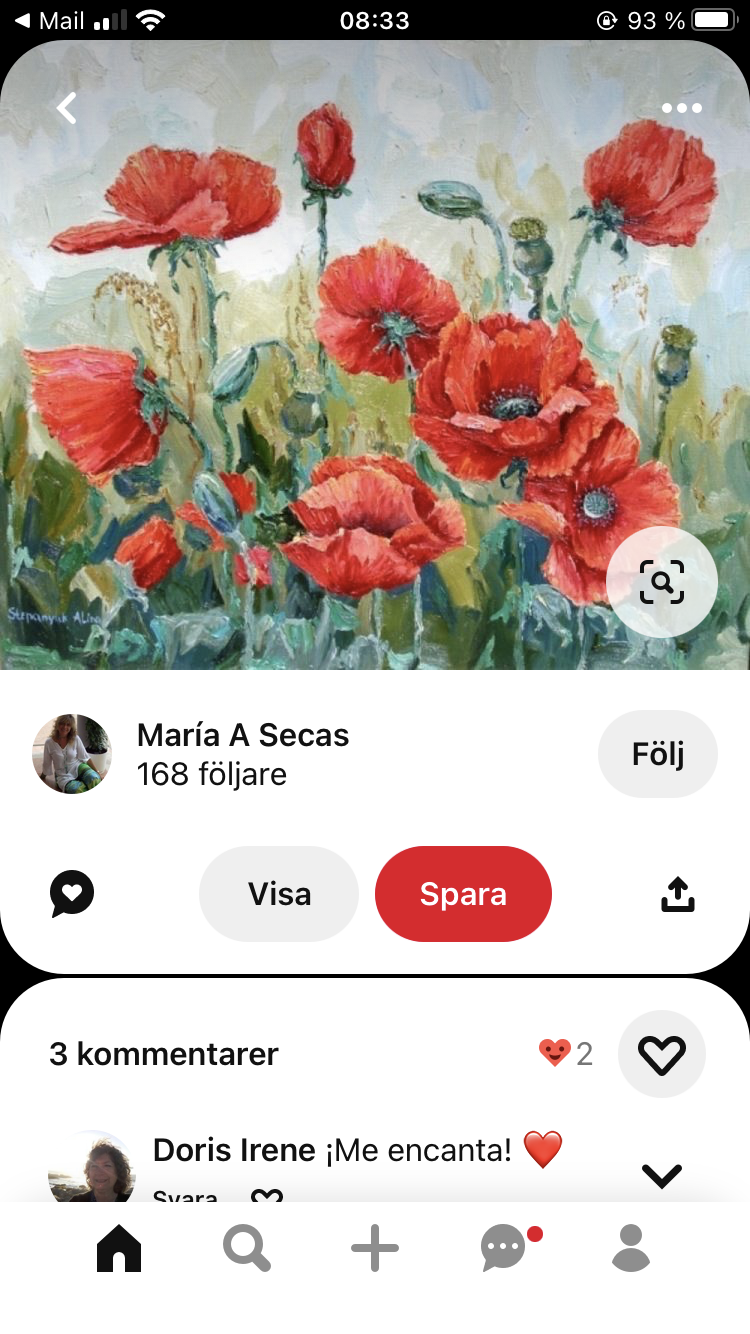Viewport: 750px width, 1334px height.
Task: Create a new pin with plus
Action: point(375,1249)
